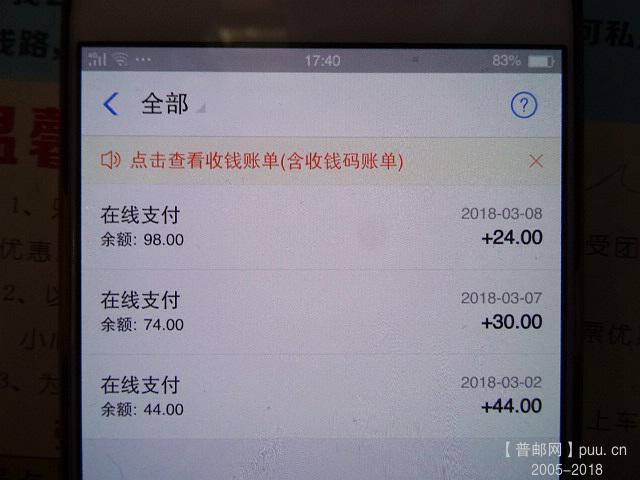Go back using the top-left arrow
This screenshot has height=480, width=640.
111,104
